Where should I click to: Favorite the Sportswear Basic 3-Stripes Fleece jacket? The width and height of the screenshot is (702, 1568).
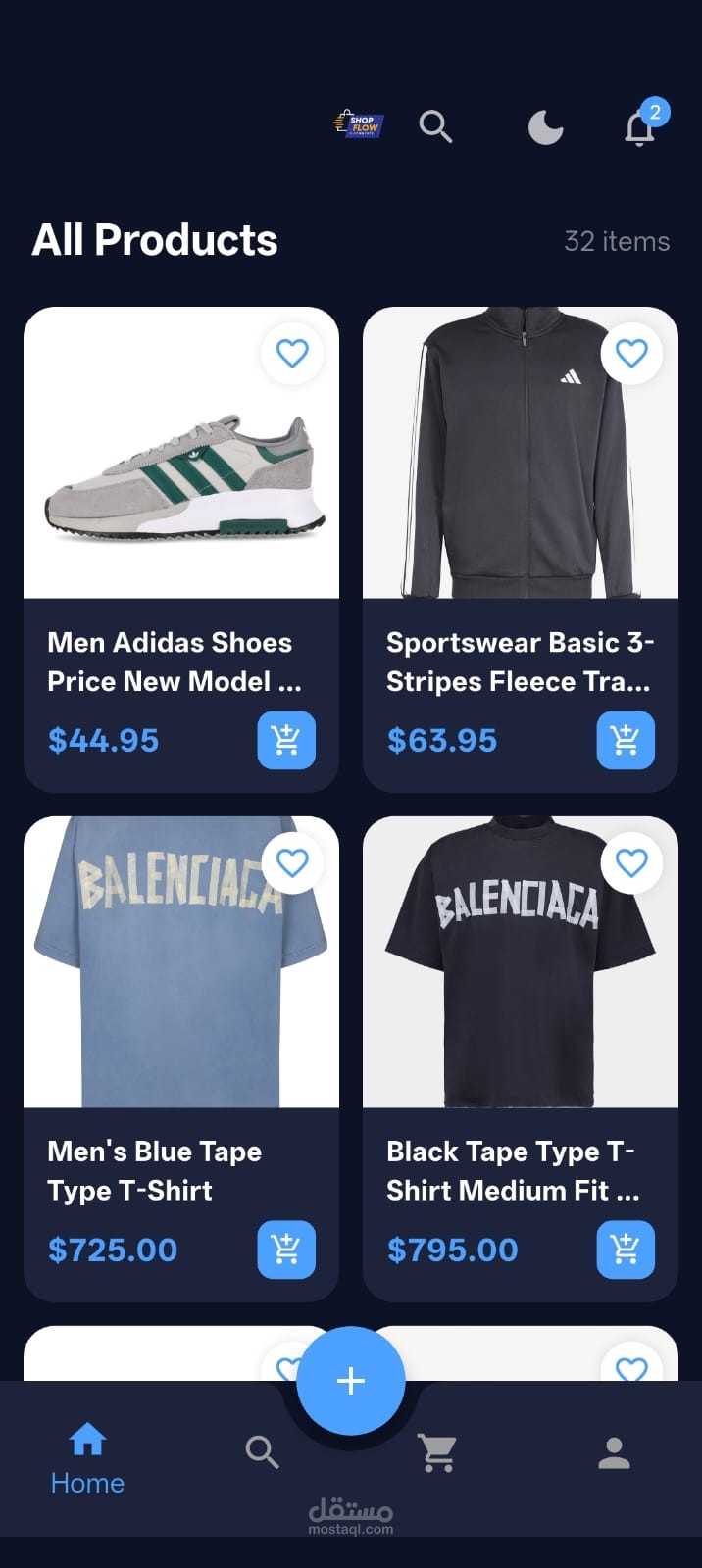pyautogui.click(x=631, y=353)
